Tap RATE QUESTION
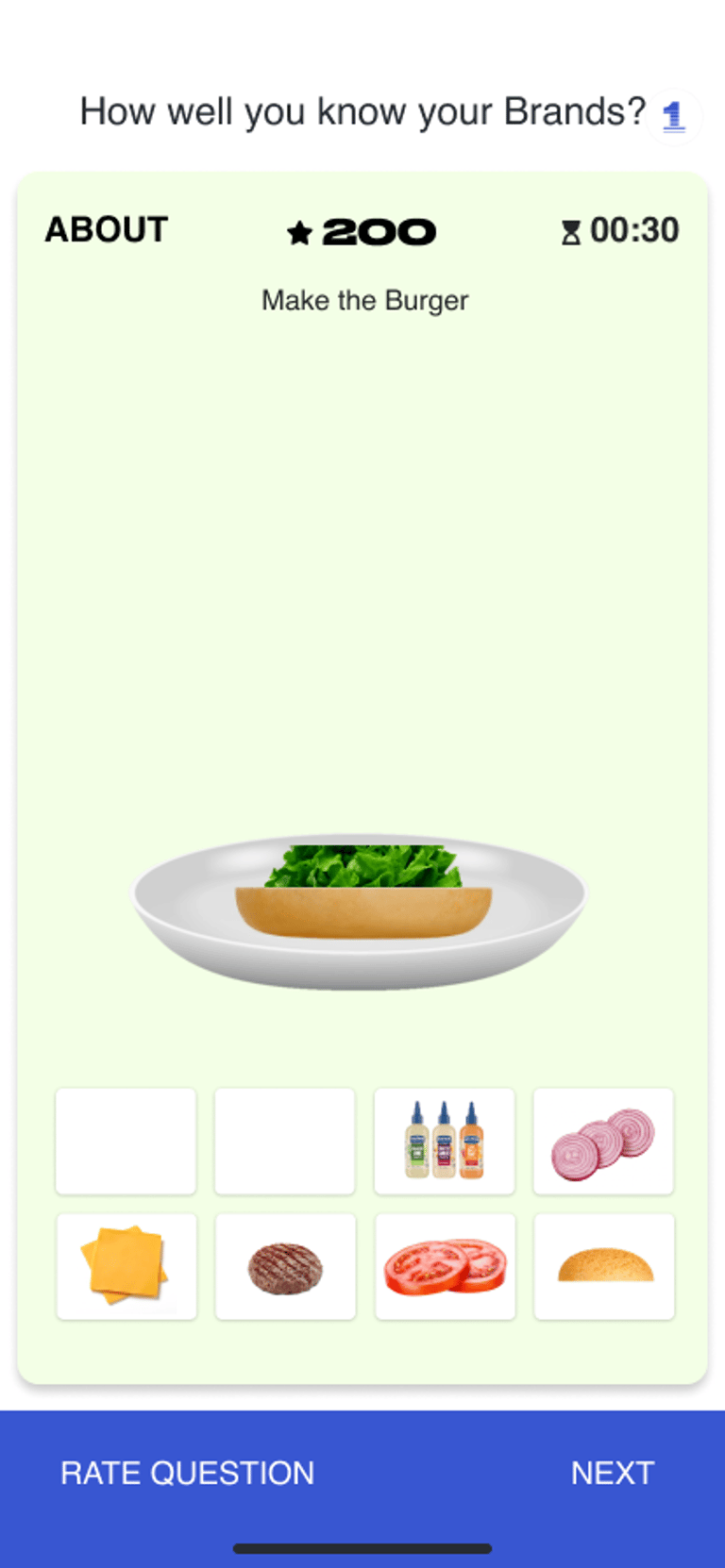Image resolution: width=725 pixels, height=1568 pixels. pos(188,1473)
